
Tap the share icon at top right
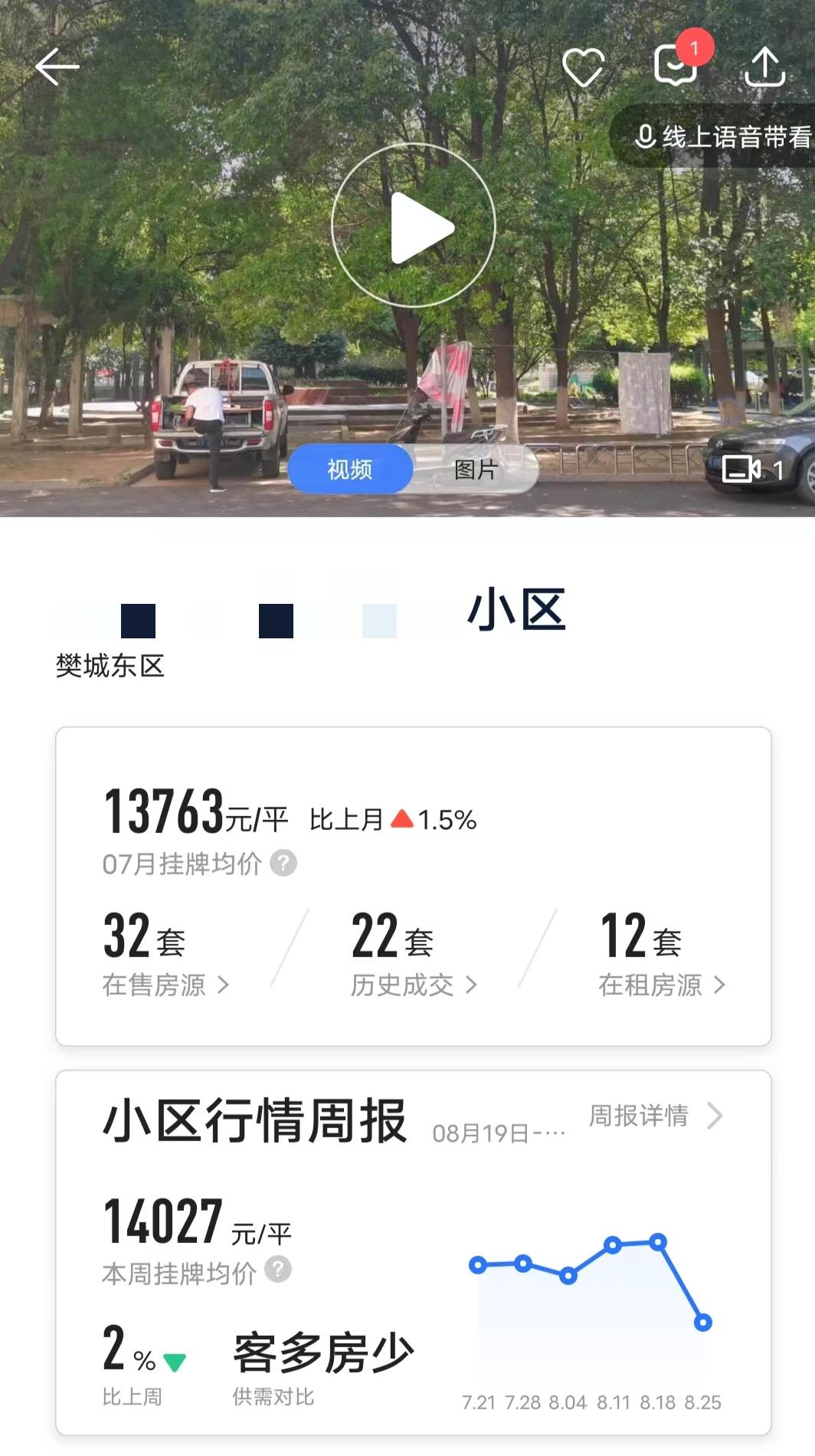[764, 67]
